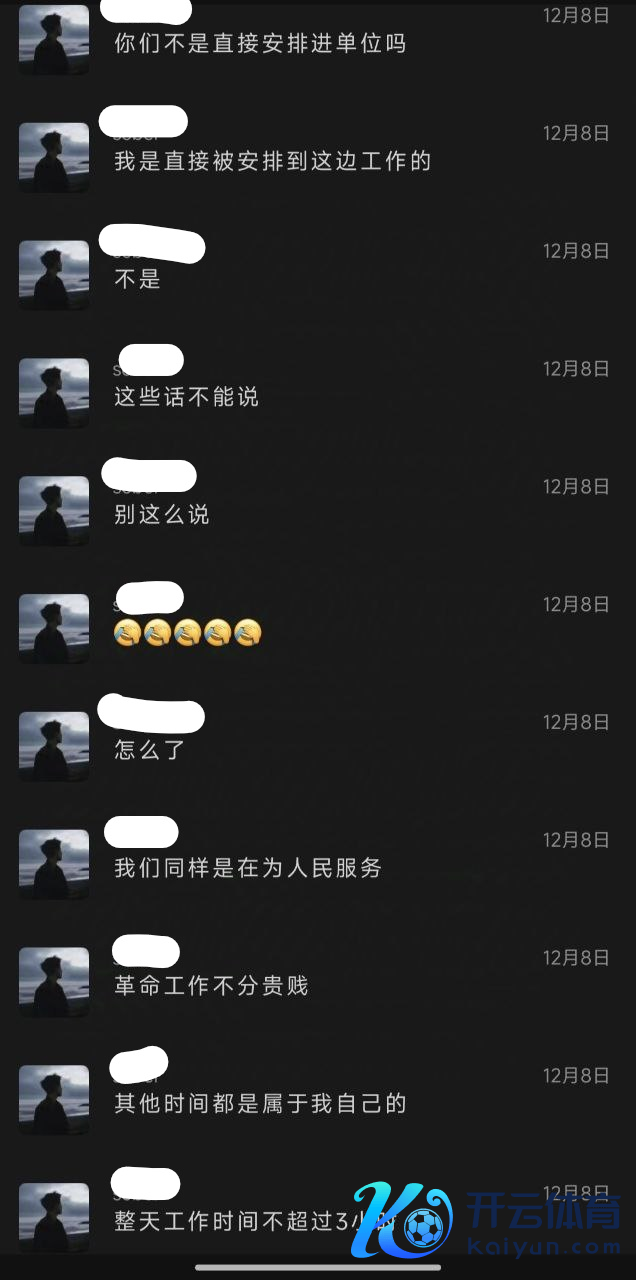
Task: View message "我们同样是在为人民服务"
Action: (x=248, y=868)
